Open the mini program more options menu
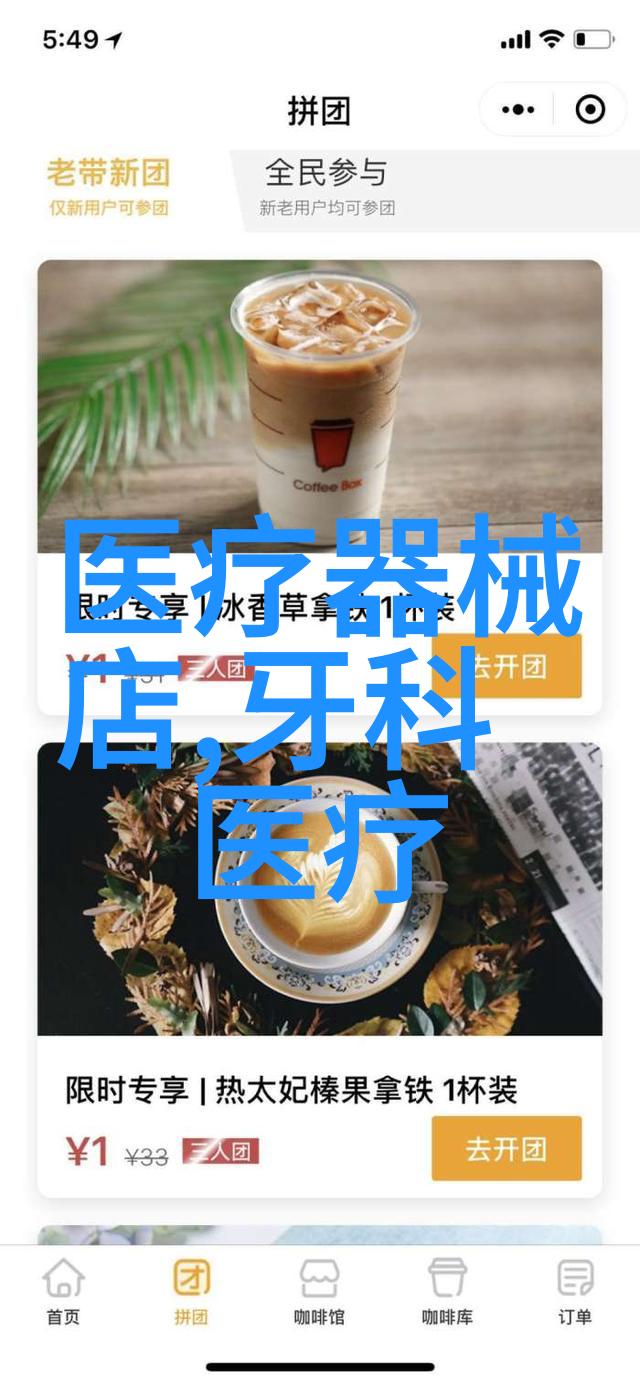 pos(517,110)
